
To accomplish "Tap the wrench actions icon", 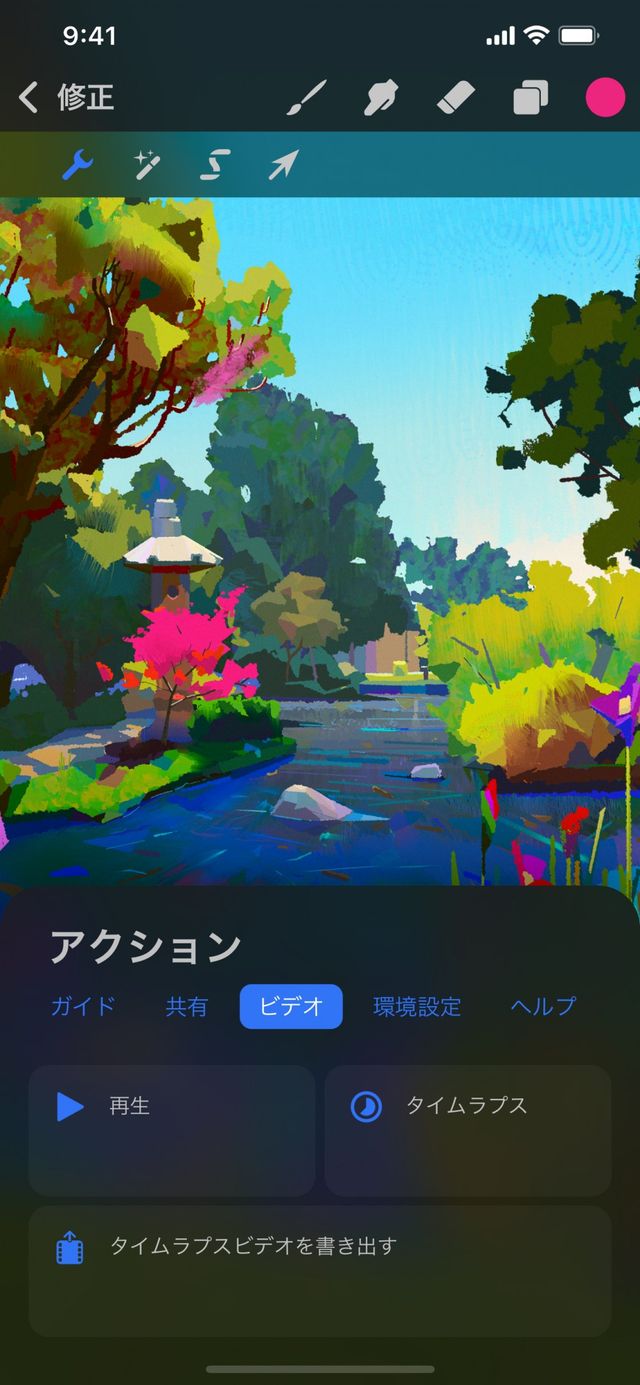I will (78, 164).
